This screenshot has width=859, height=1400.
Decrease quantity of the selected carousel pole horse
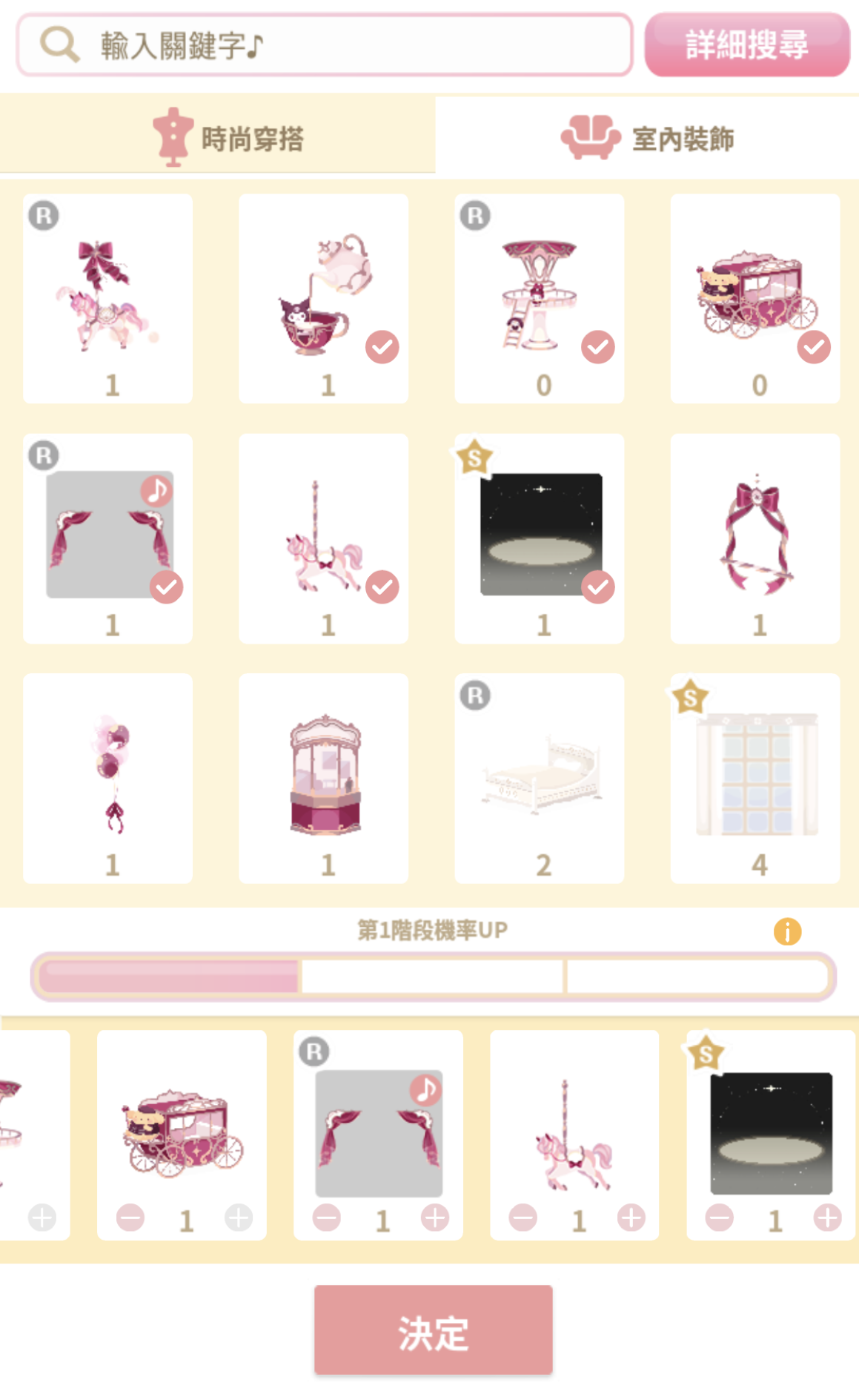(523, 1218)
